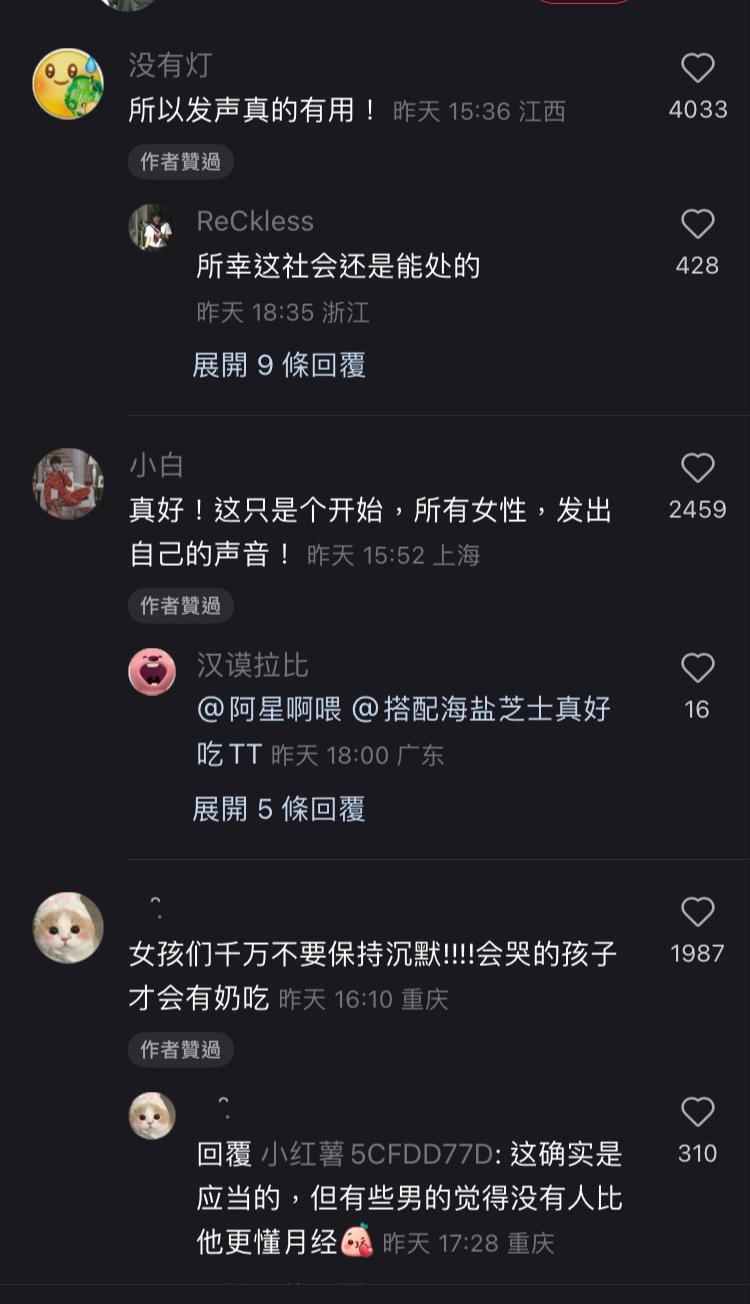
Task: Open 小白's profile avatar
Action: [x=68, y=484]
